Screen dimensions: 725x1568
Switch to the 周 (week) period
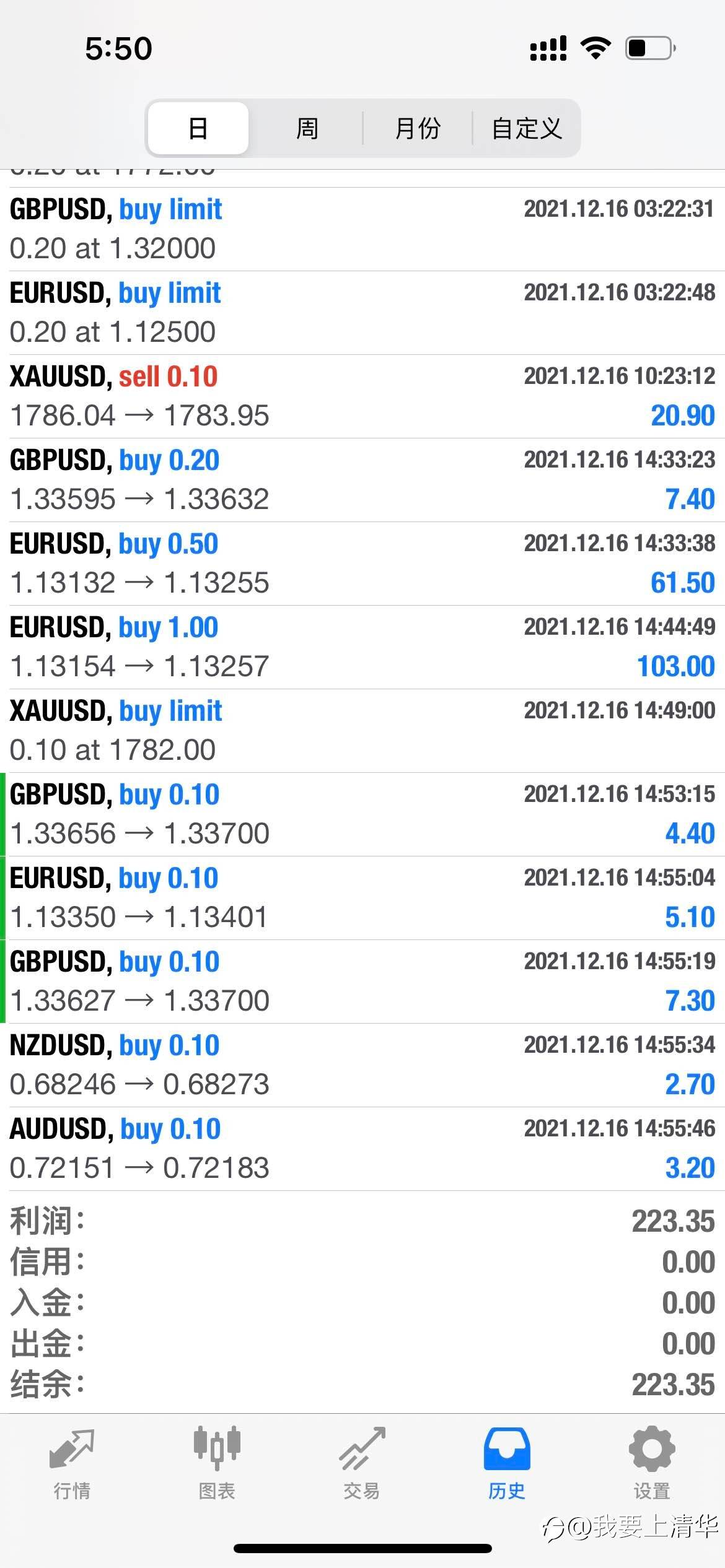307,128
